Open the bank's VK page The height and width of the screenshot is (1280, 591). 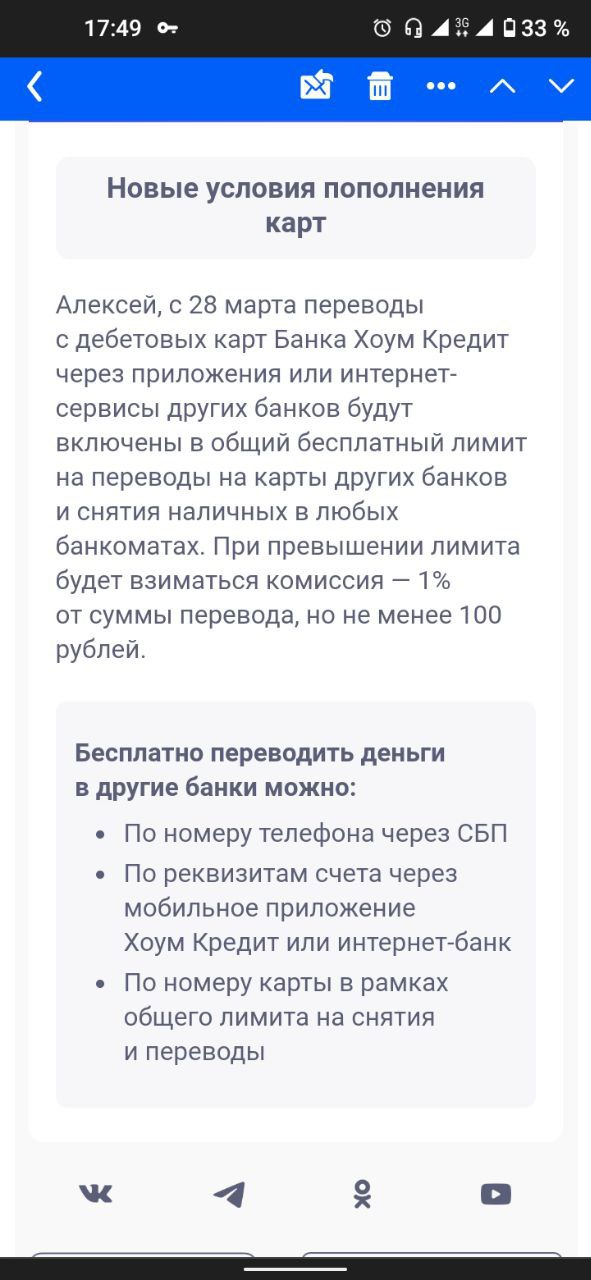coord(96,1193)
